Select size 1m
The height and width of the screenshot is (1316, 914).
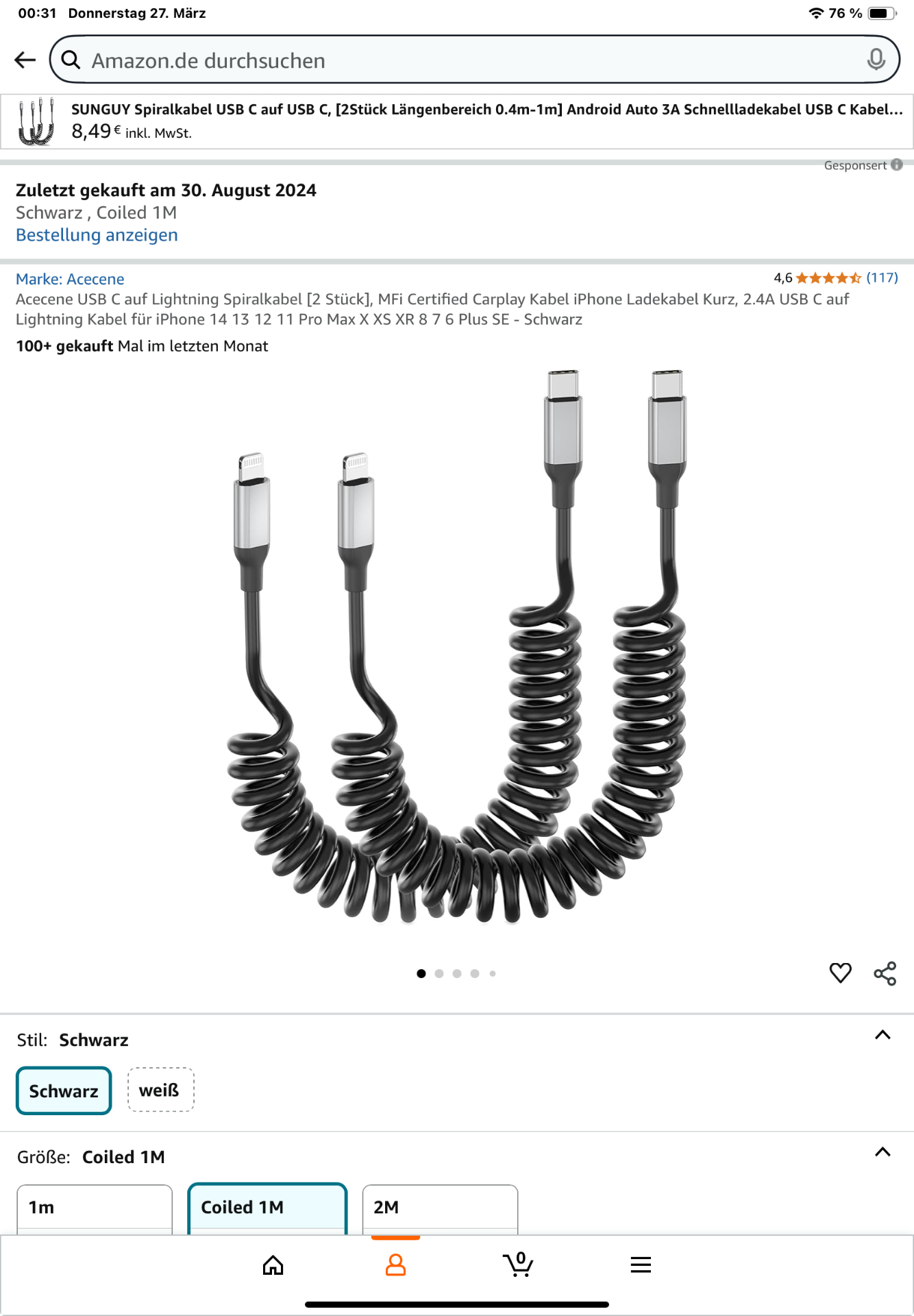[x=95, y=1208]
